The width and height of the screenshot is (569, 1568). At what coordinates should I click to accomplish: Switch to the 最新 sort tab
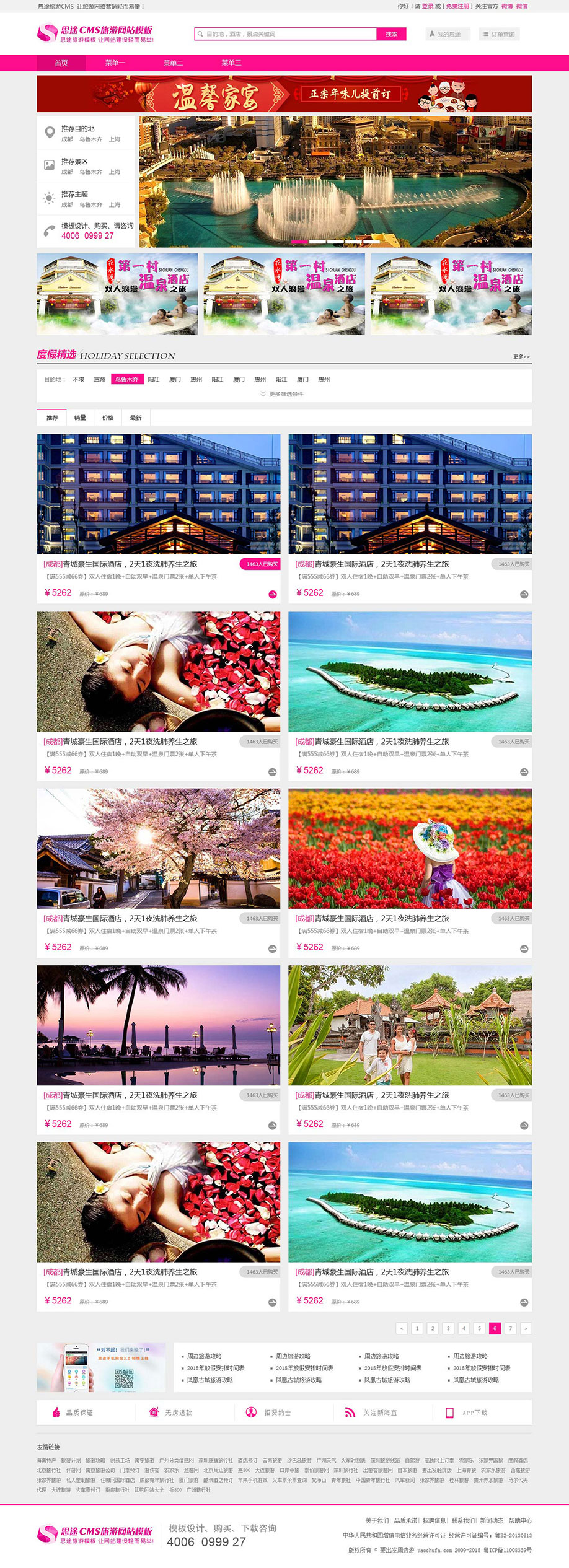coord(136,418)
